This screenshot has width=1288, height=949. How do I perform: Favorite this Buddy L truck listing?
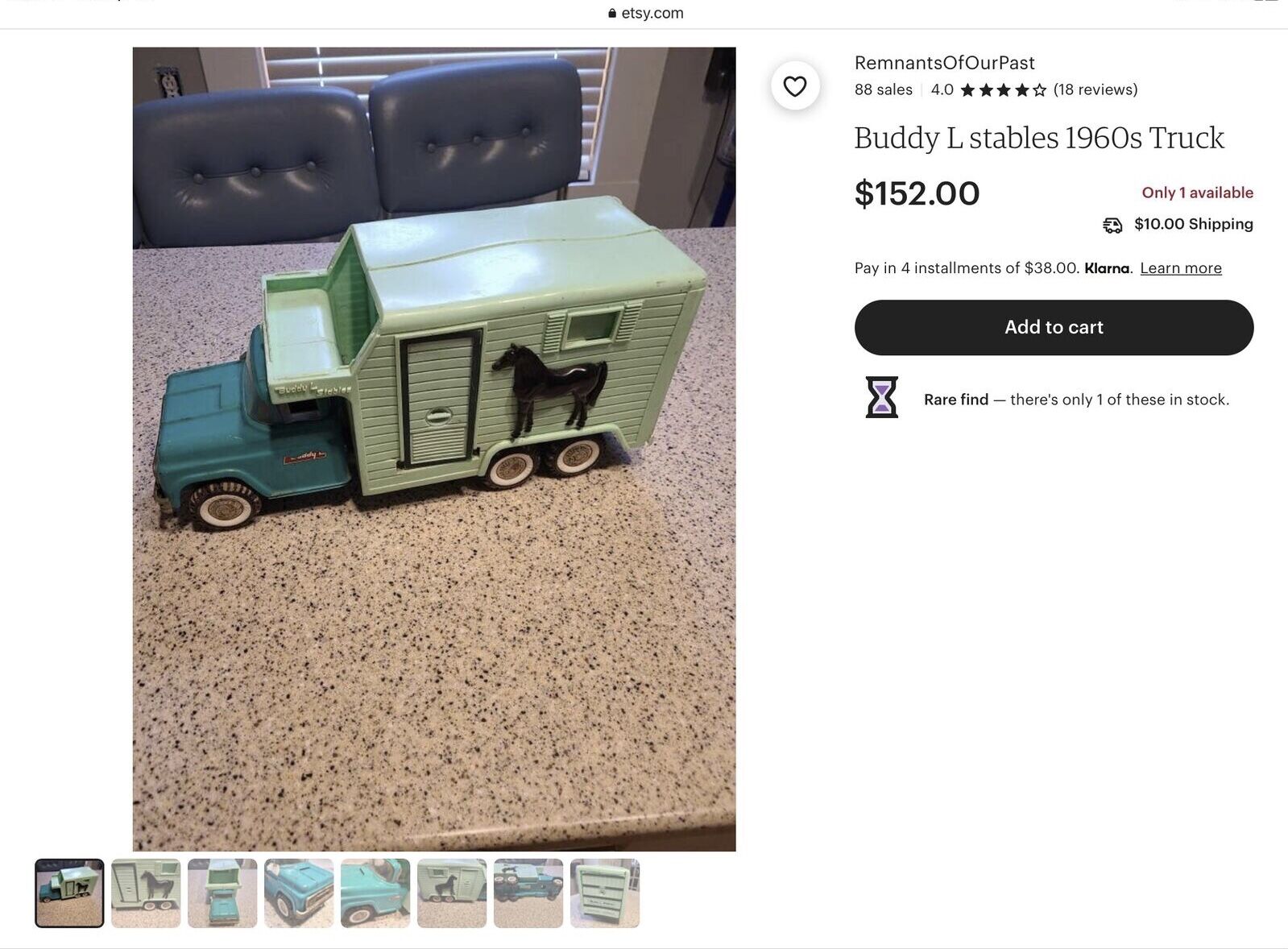[x=794, y=86]
